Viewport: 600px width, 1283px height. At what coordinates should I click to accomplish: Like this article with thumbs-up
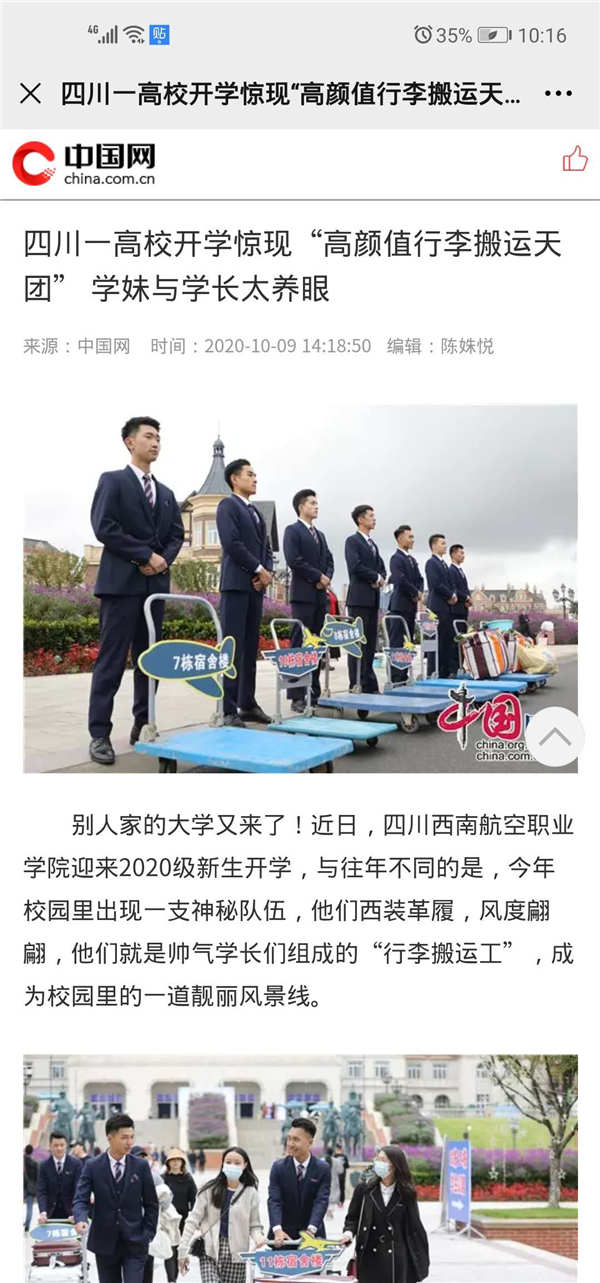click(x=574, y=159)
